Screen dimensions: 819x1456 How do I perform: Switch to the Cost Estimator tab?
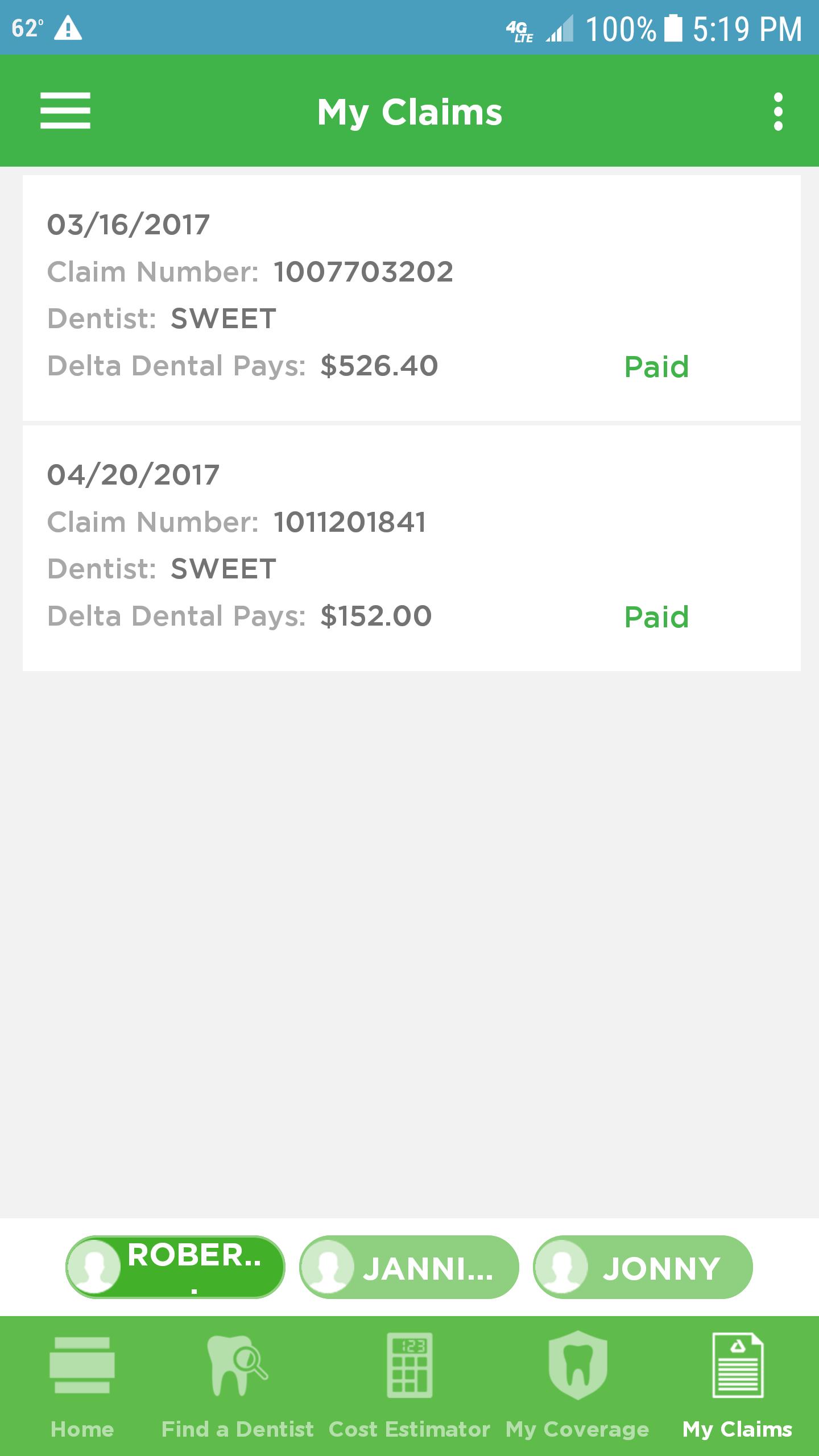click(409, 1386)
